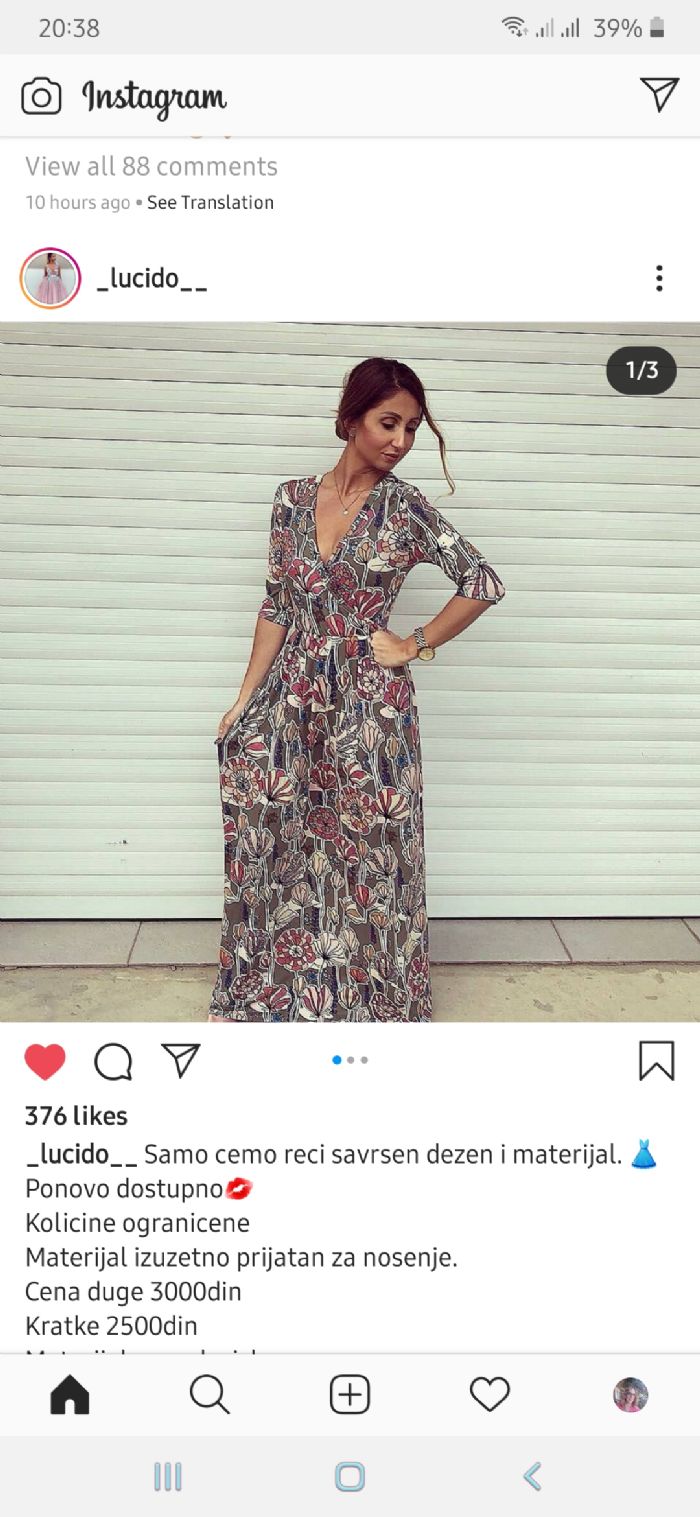Open direct messages paper plane
Viewport: 700px width, 1517px height.
click(659, 94)
